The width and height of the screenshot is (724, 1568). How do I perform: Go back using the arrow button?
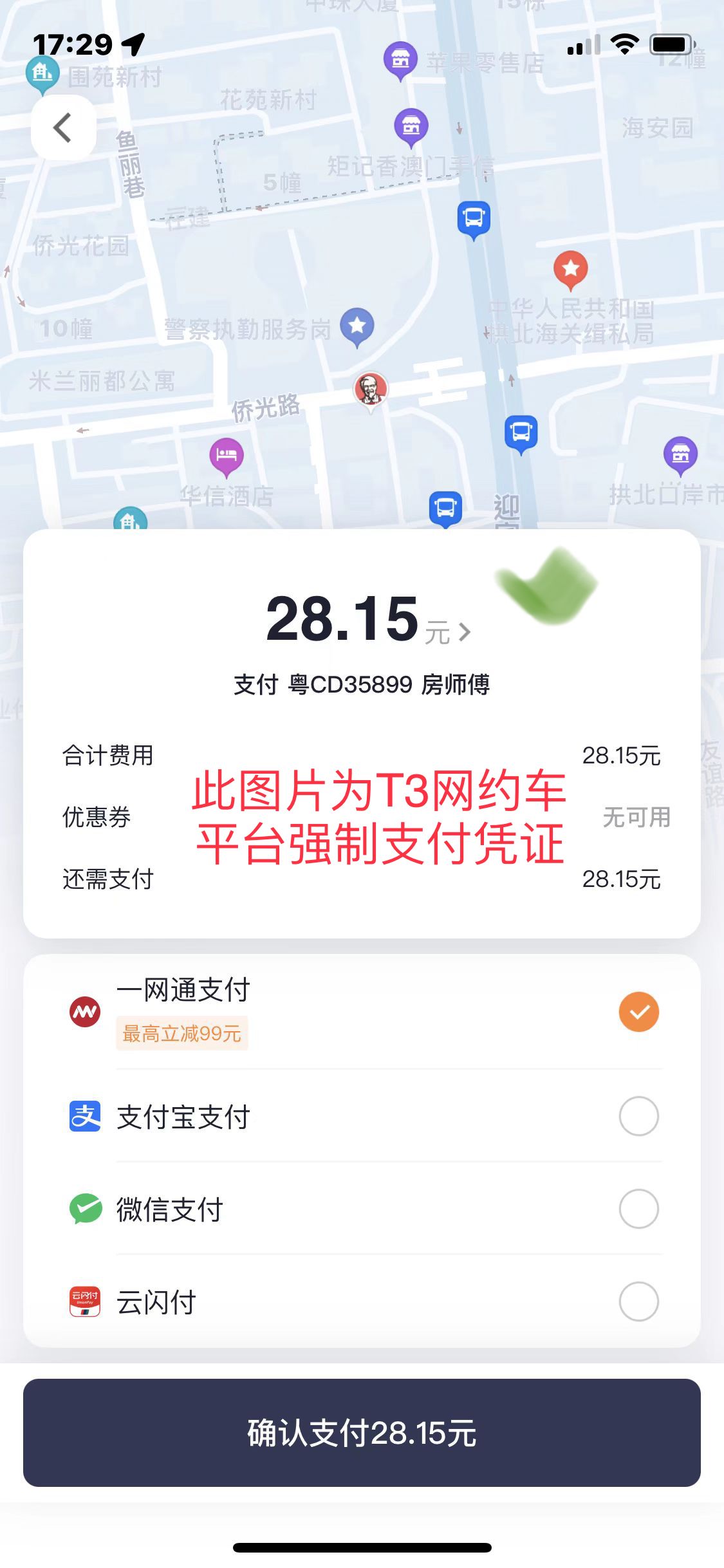tap(63, 127)
